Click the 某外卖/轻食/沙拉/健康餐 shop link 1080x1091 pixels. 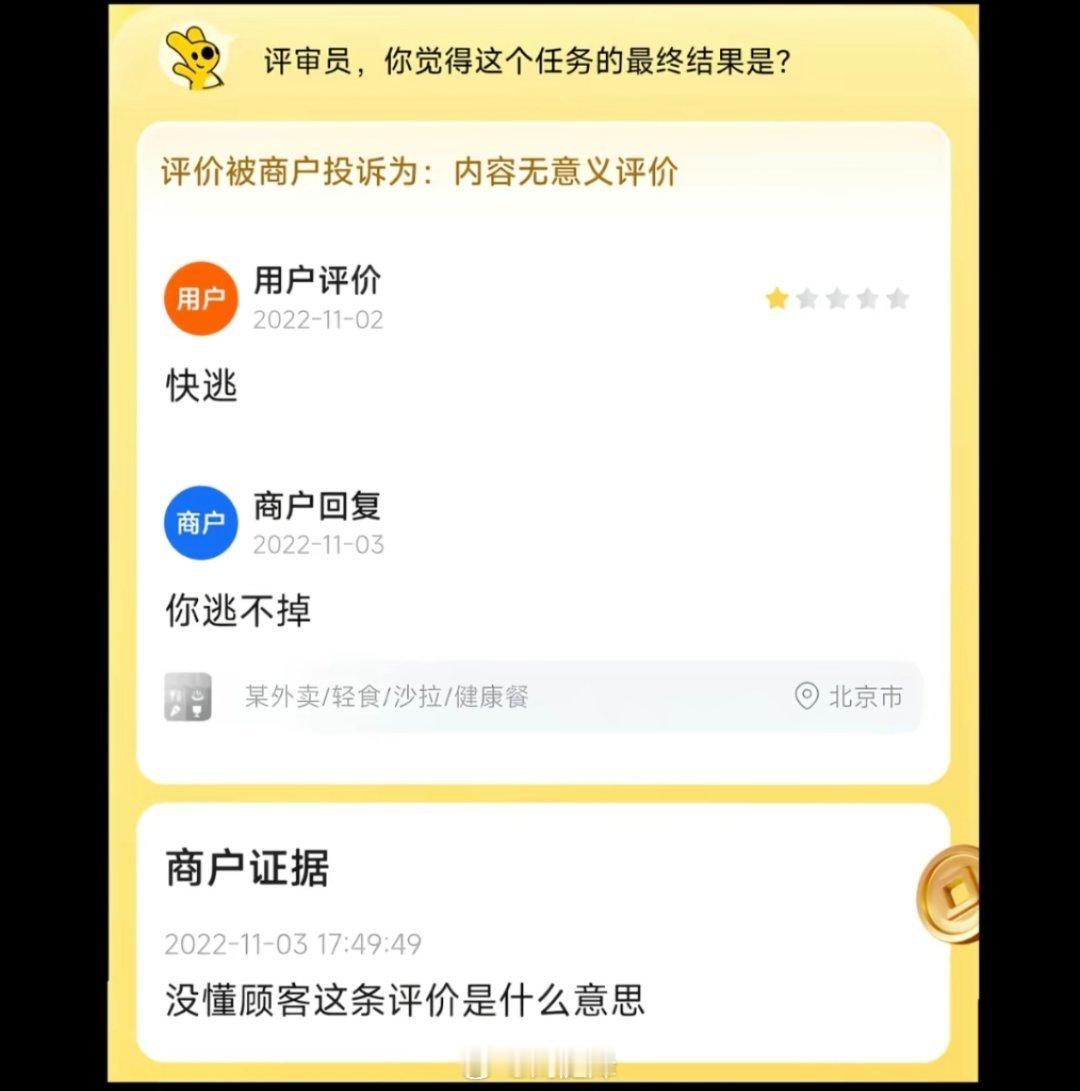coord(390,698)
